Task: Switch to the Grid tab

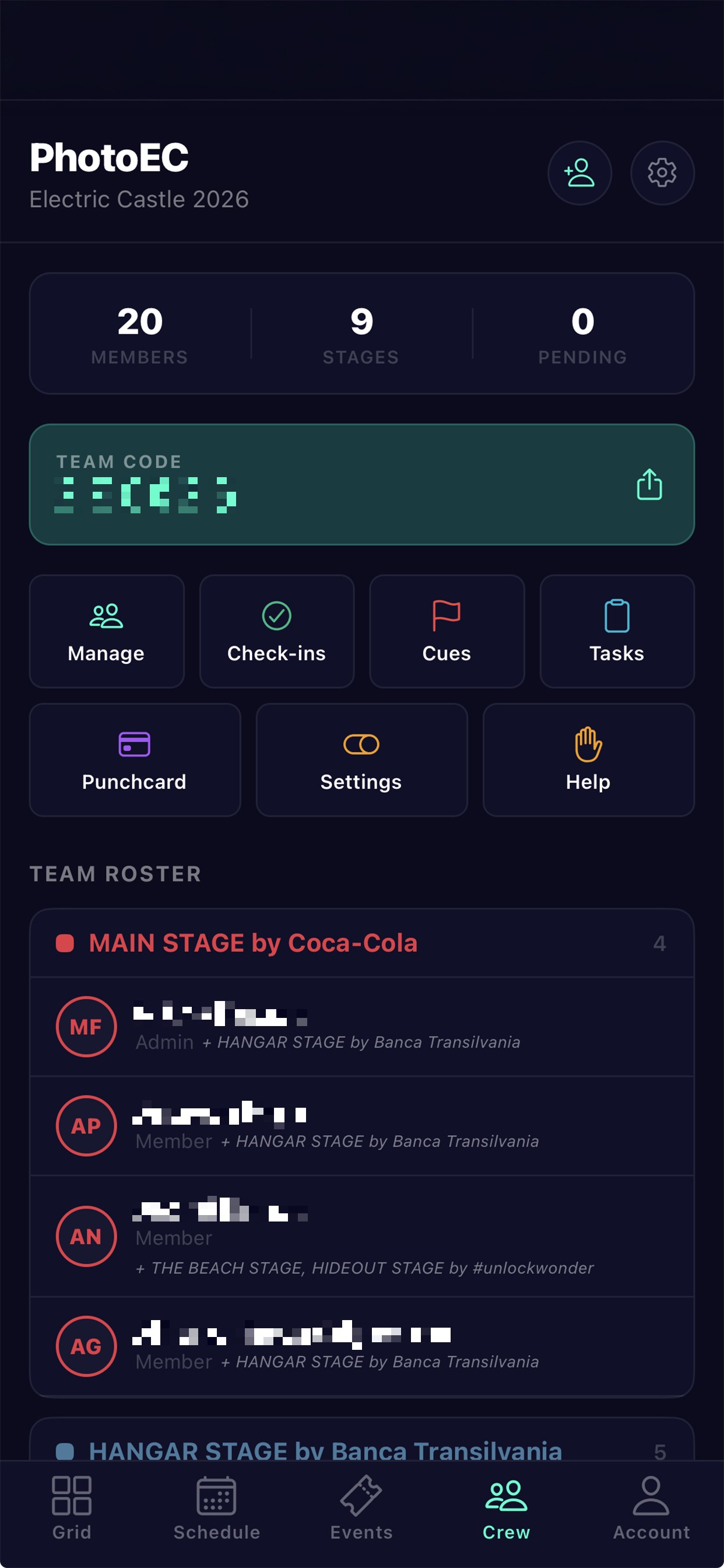Action: [x=72, y=1508]
